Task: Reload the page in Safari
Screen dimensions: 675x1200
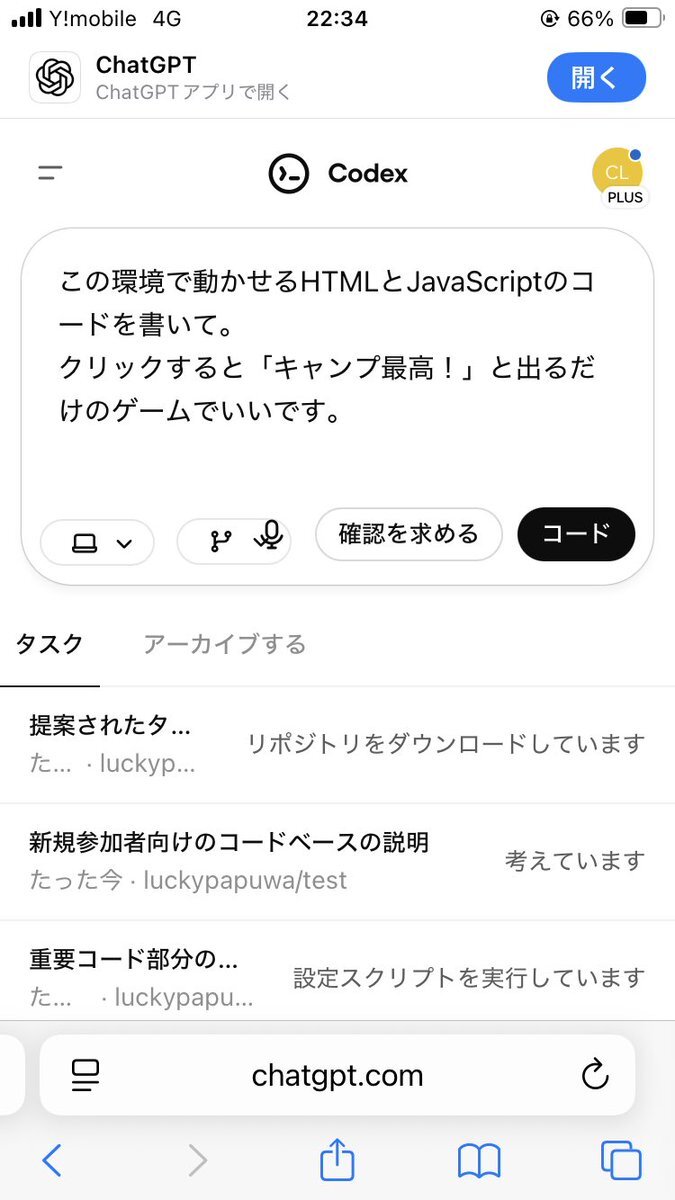Action: (x=595, y=1075)
